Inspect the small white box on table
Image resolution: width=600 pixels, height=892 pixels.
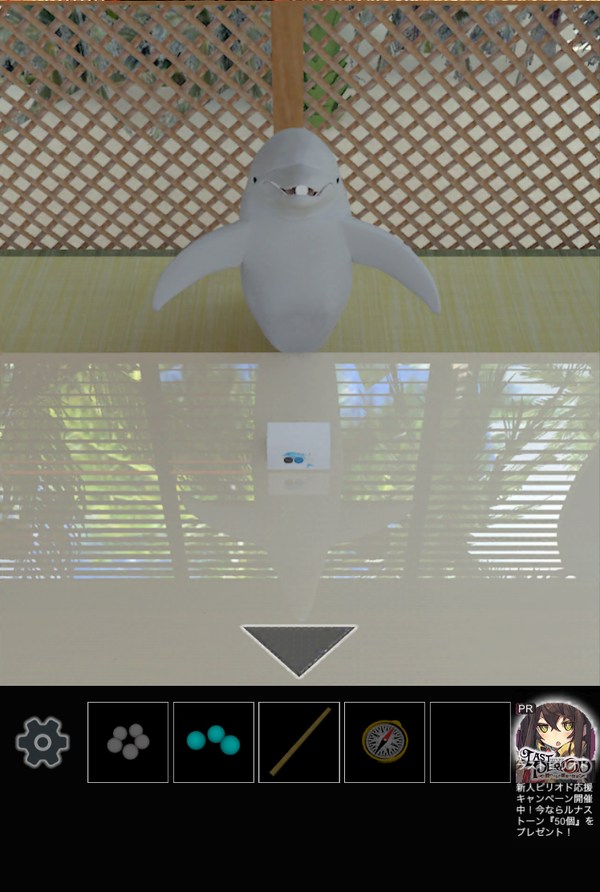click(298, 446)
